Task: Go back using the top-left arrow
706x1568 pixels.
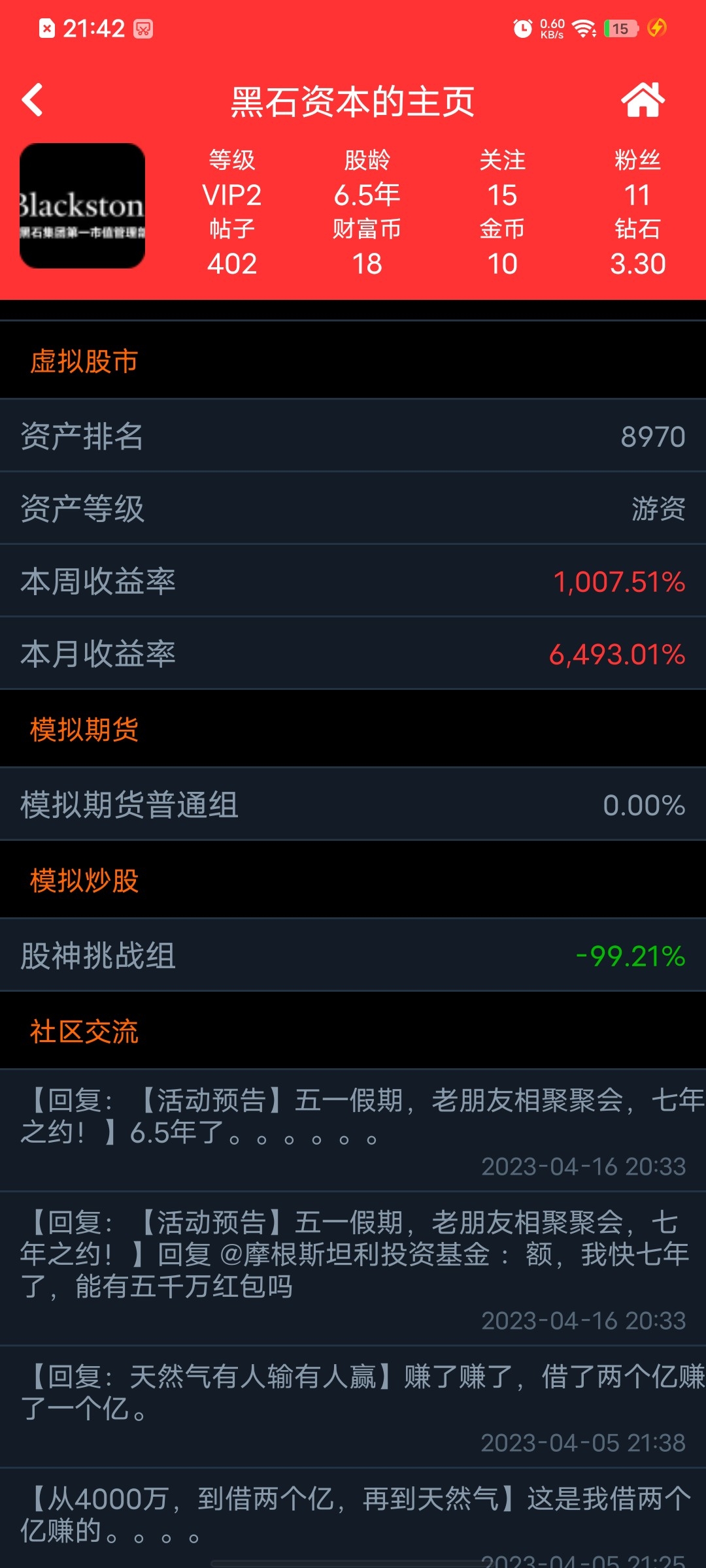Action: [x=33, y=100]
